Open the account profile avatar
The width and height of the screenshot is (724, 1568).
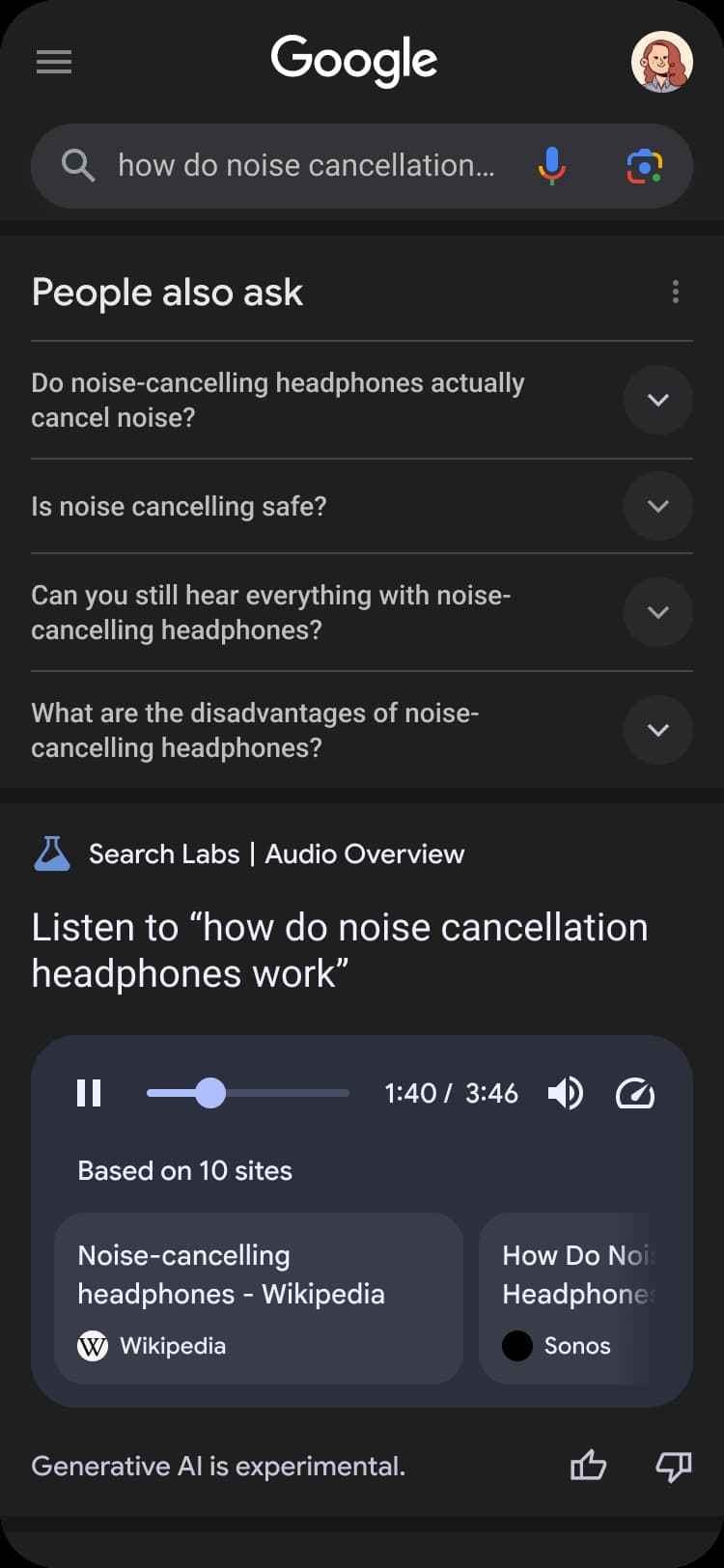pyautogui.click(x=661, y=63)
